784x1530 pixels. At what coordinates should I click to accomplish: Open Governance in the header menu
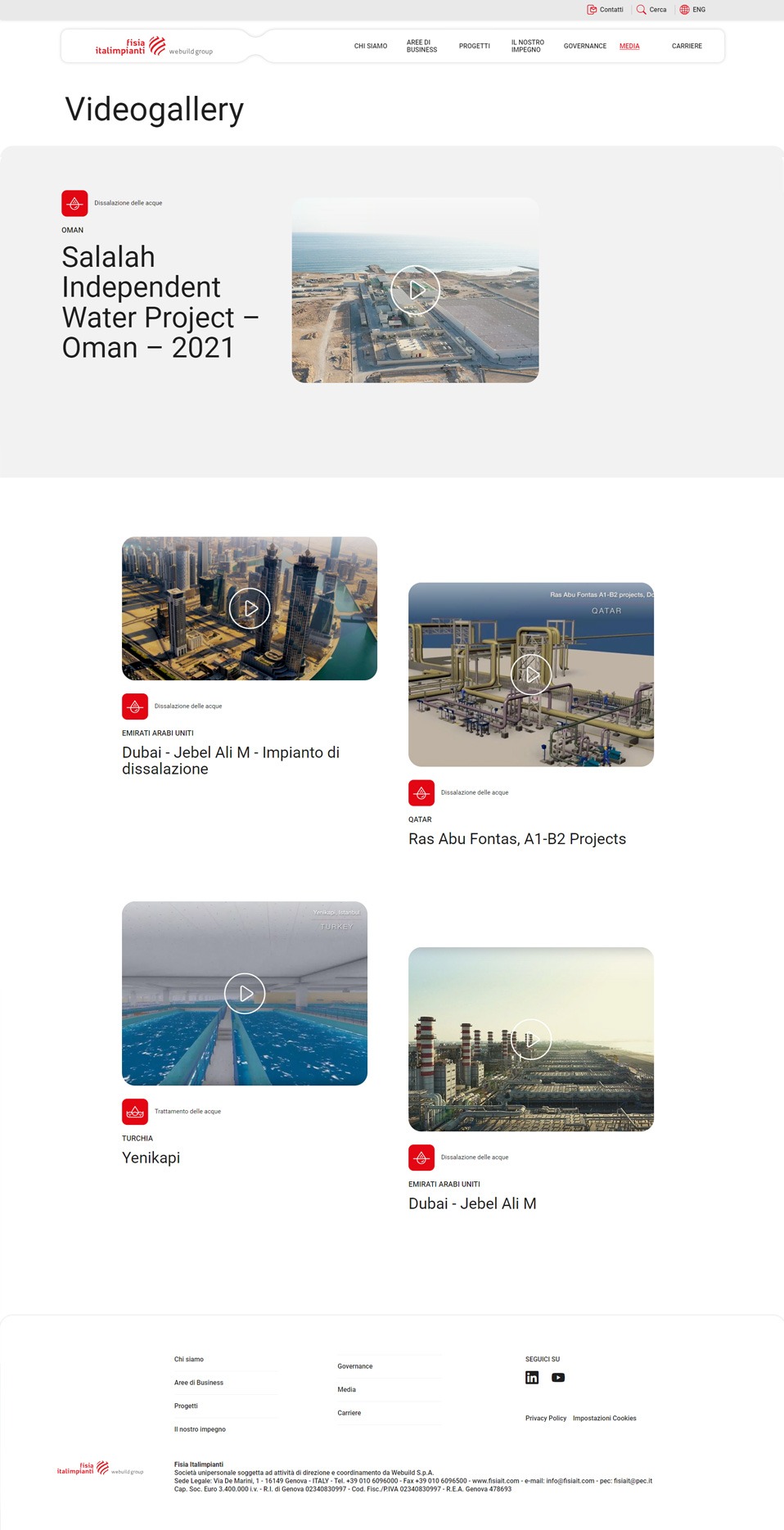585,46
